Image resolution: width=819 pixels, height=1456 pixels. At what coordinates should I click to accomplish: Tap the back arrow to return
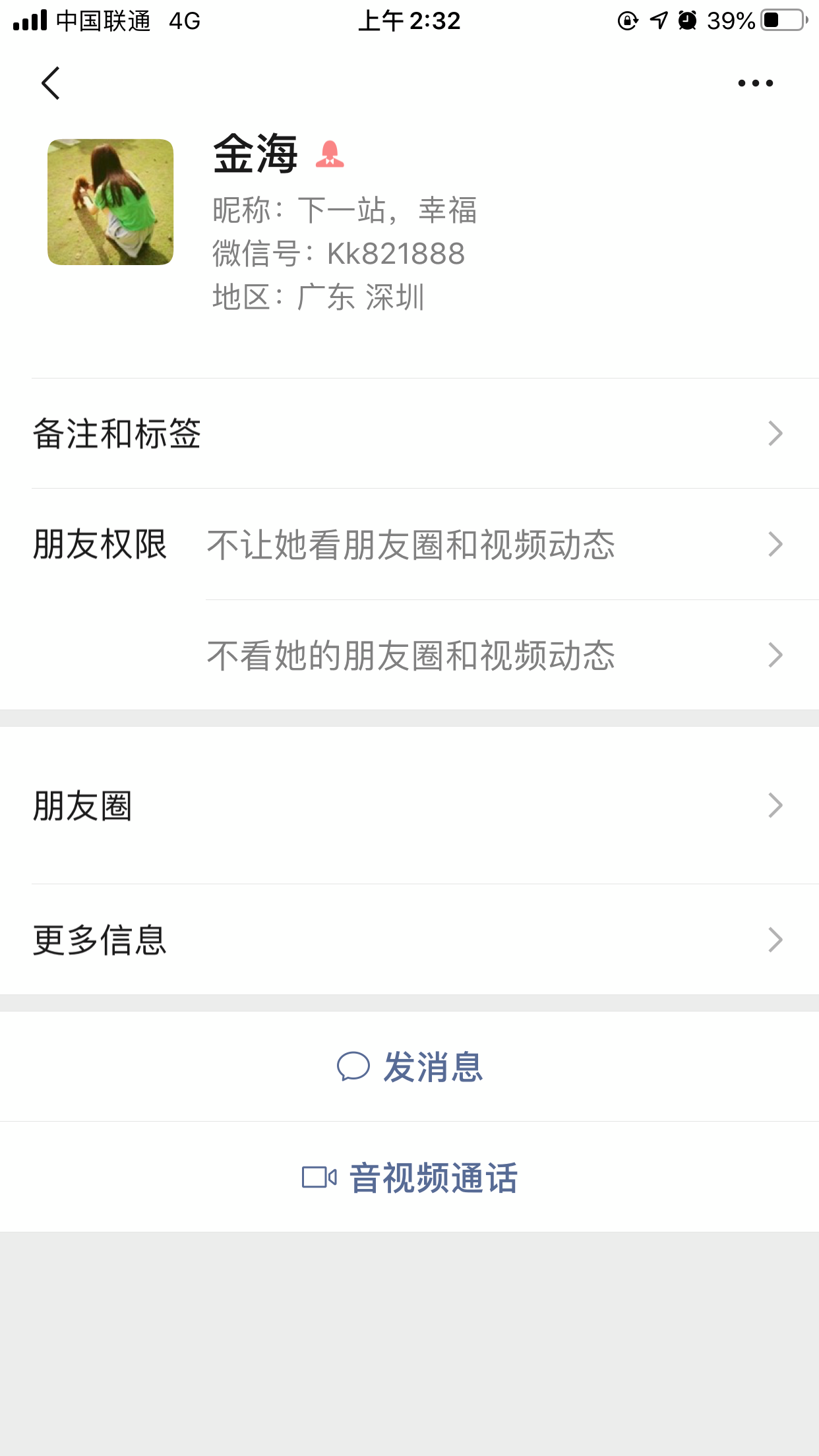[x=51, y=84]
